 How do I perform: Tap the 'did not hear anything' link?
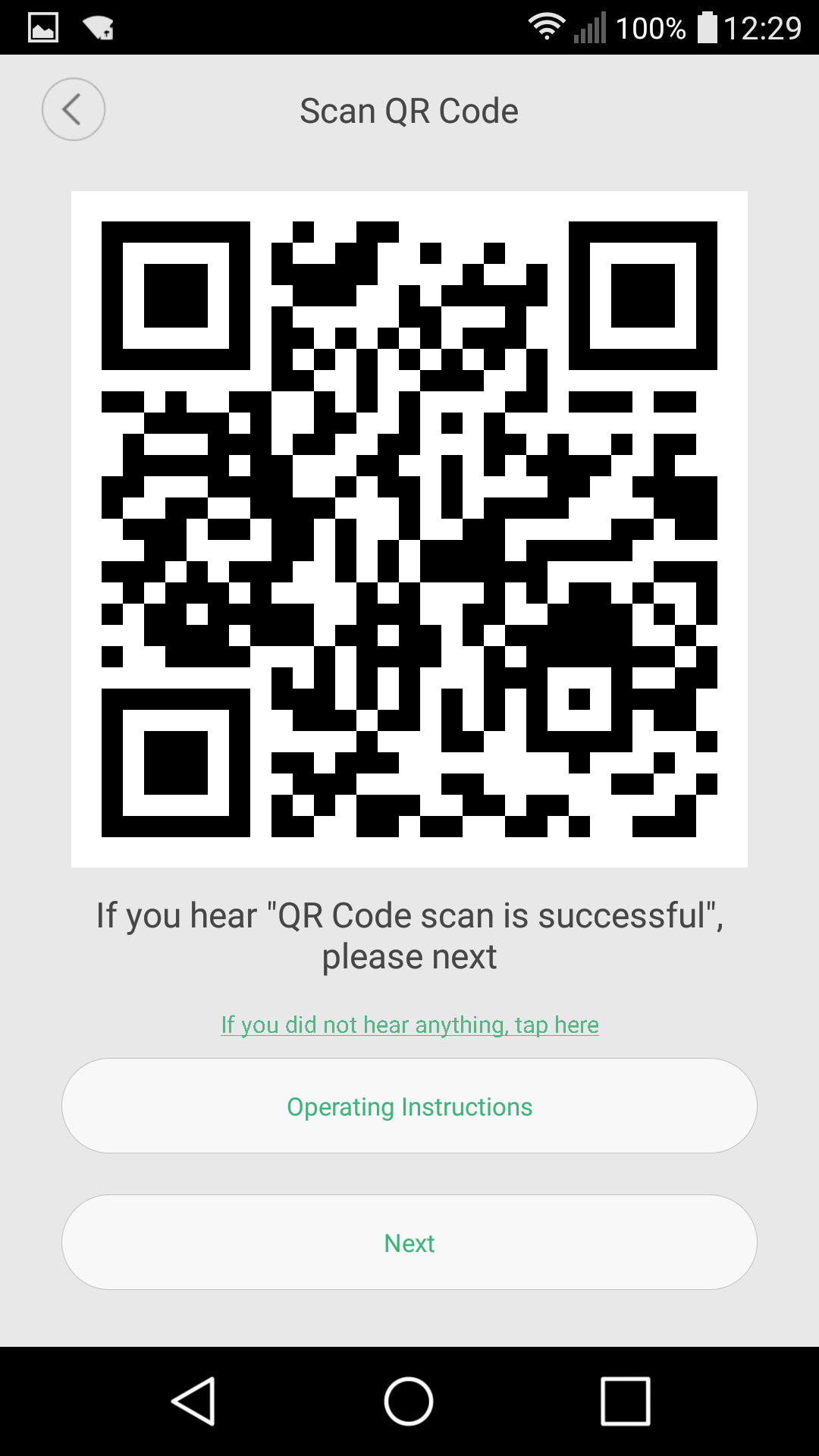409,1025
